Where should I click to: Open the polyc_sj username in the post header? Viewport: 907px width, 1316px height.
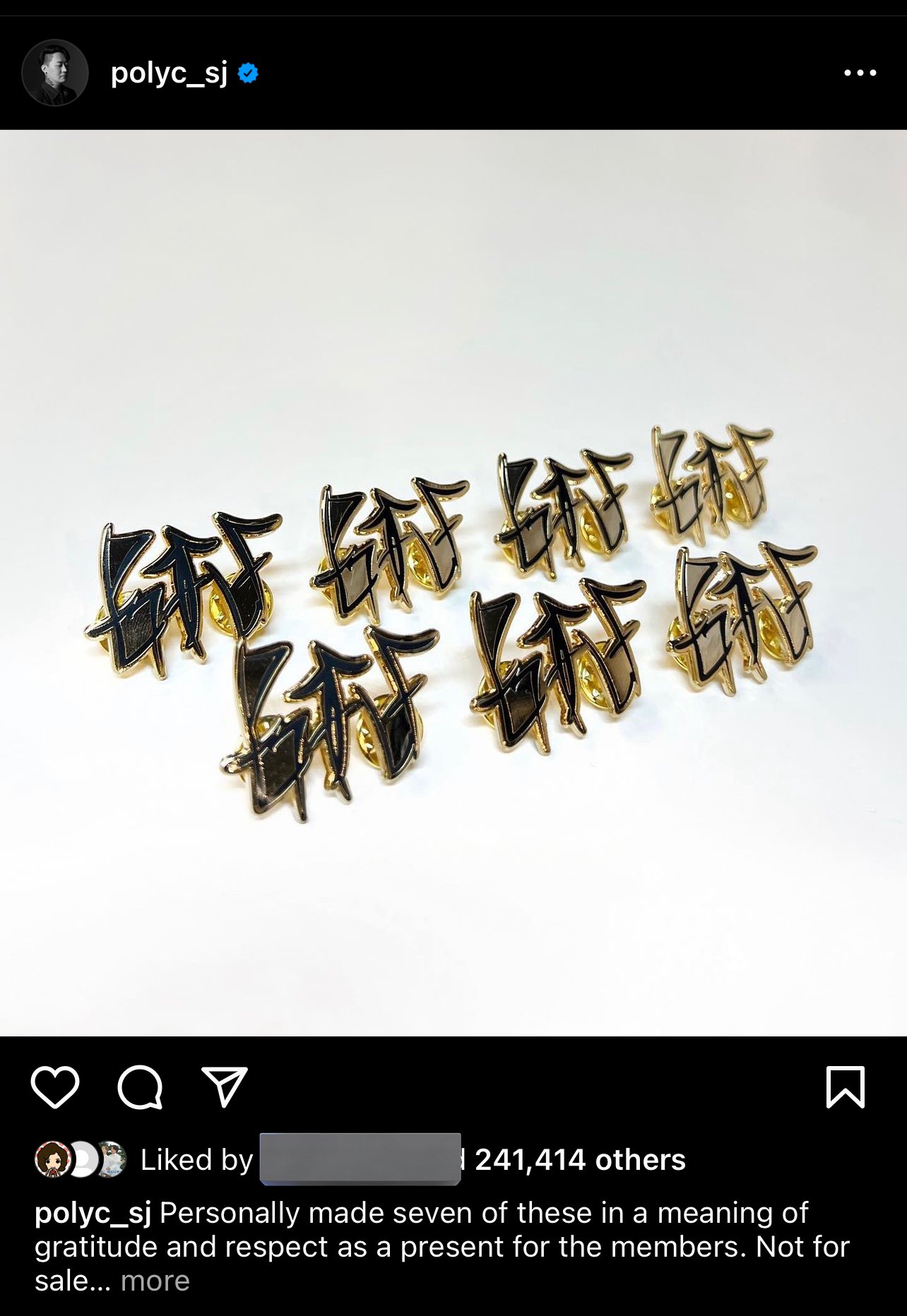click(x=169, y=73)
